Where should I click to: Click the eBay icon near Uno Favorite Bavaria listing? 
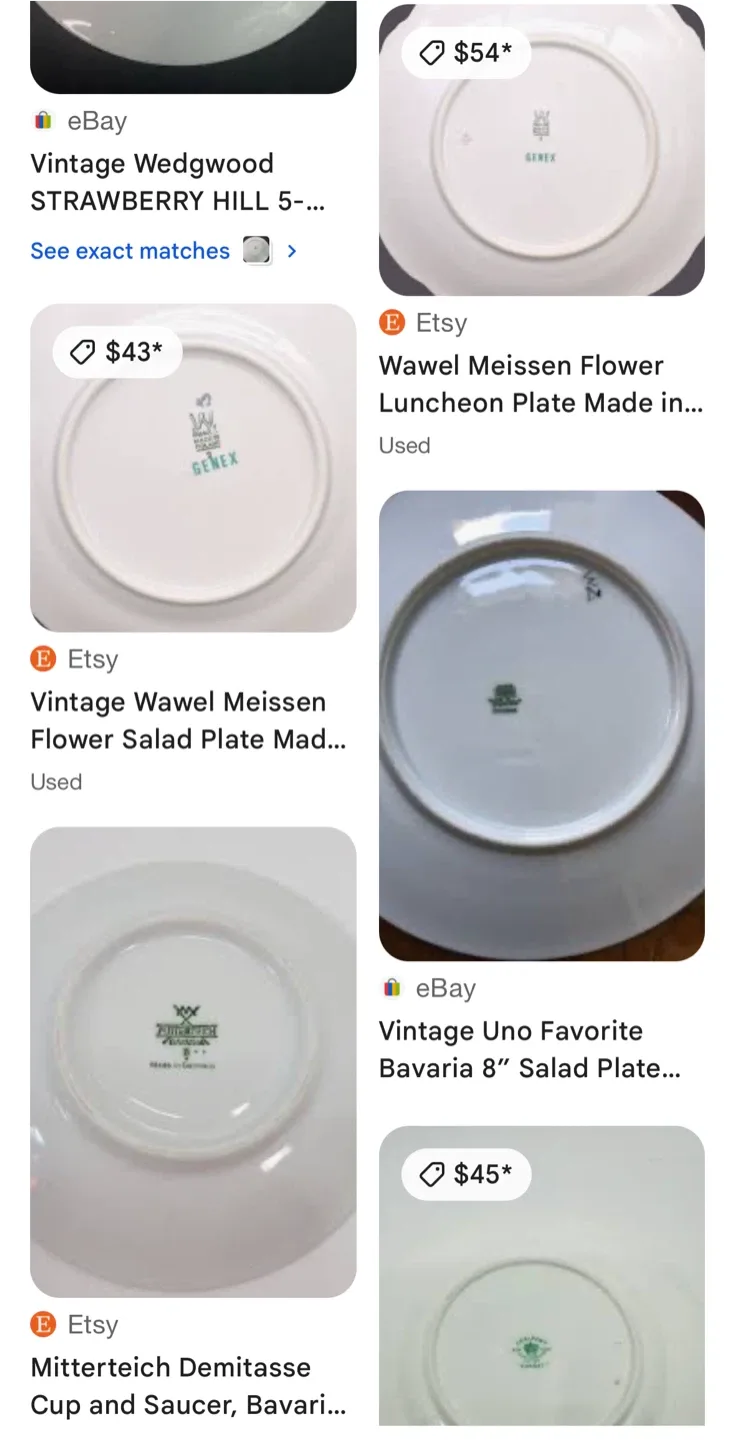(x=389, y=988)
